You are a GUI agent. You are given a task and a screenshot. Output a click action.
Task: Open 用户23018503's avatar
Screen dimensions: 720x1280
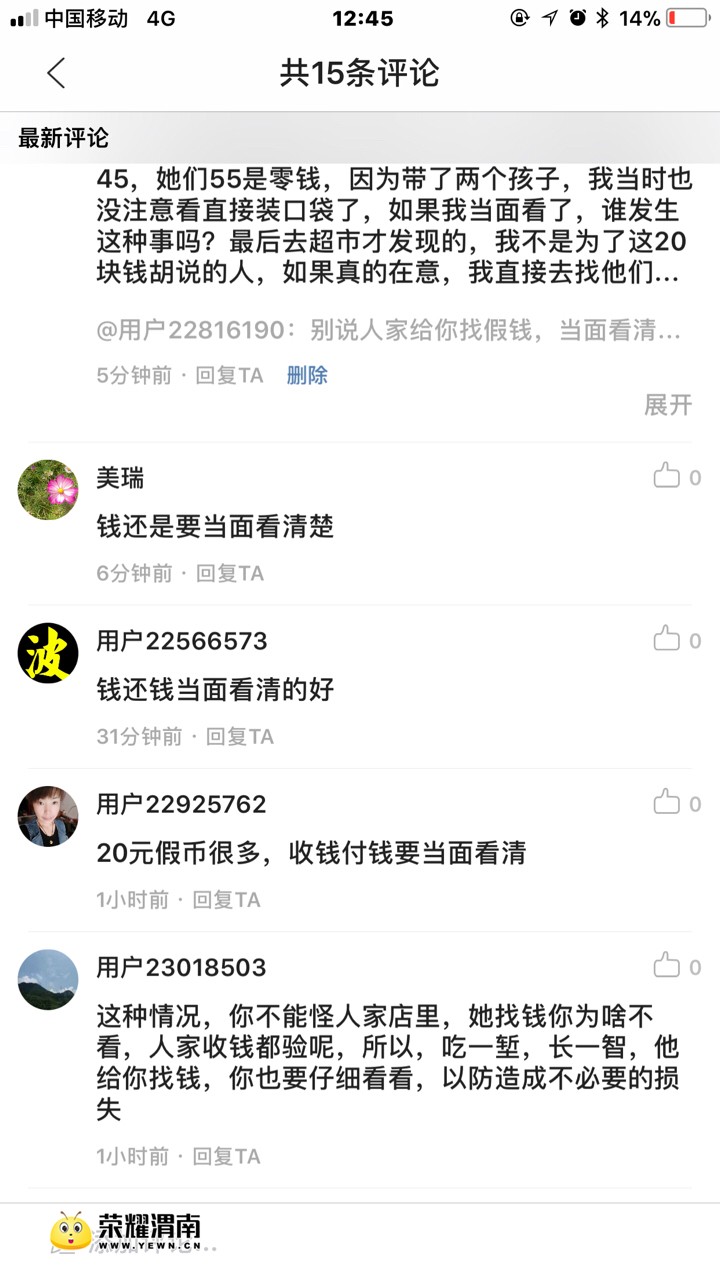pos(48,980)
